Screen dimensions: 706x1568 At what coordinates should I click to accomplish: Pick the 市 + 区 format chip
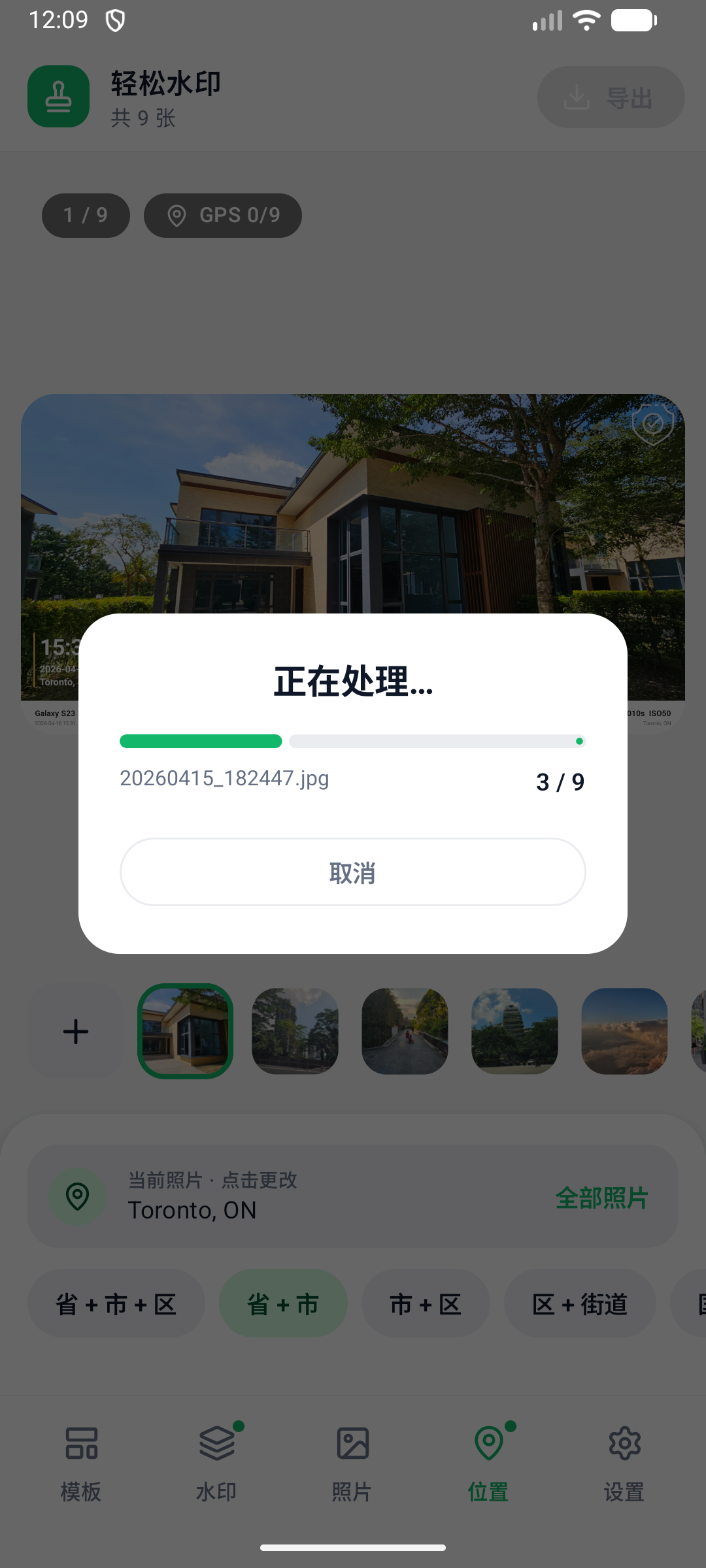pyautogui.click(x=426, y=1304)
